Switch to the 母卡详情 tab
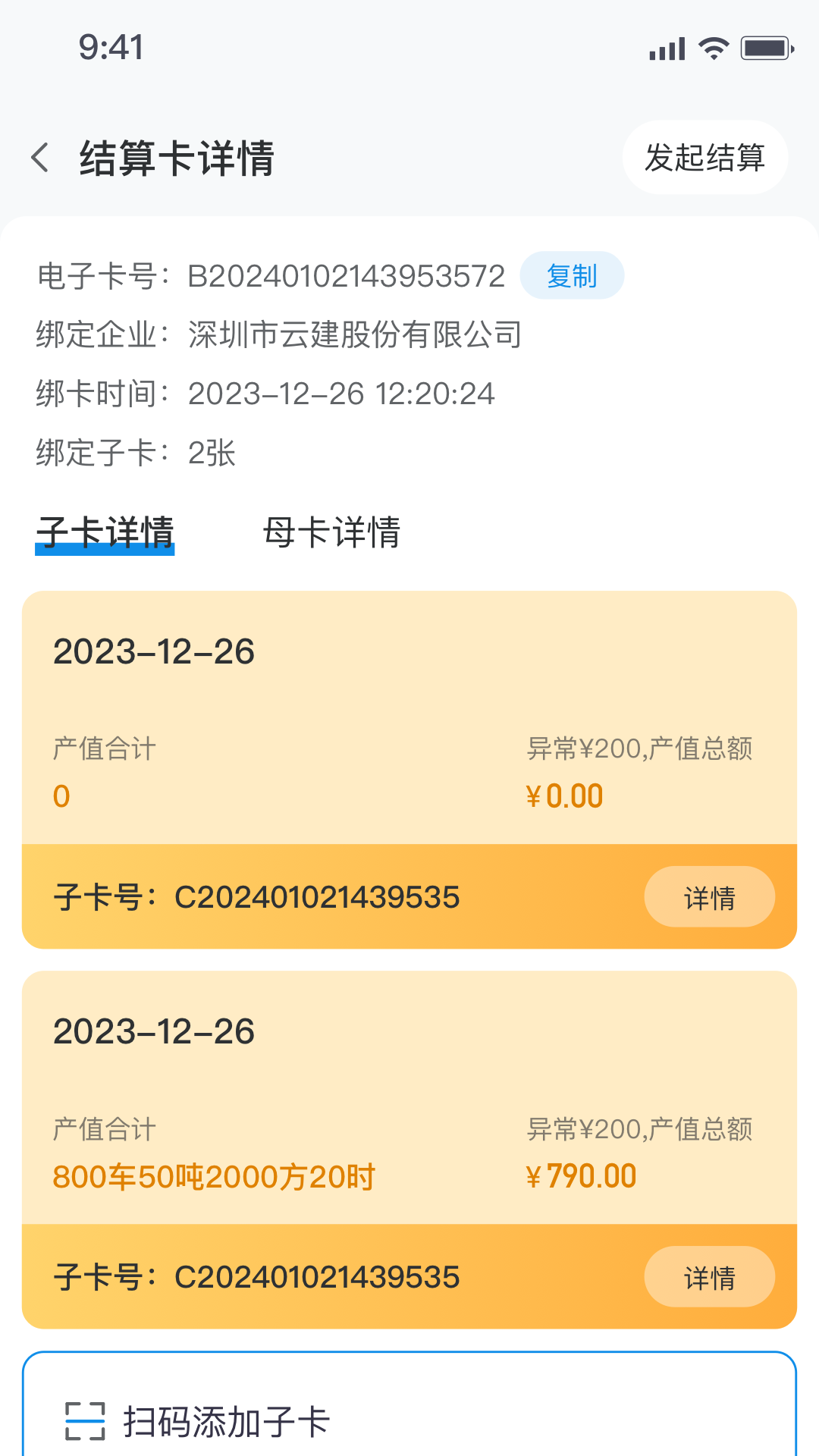 334,533
